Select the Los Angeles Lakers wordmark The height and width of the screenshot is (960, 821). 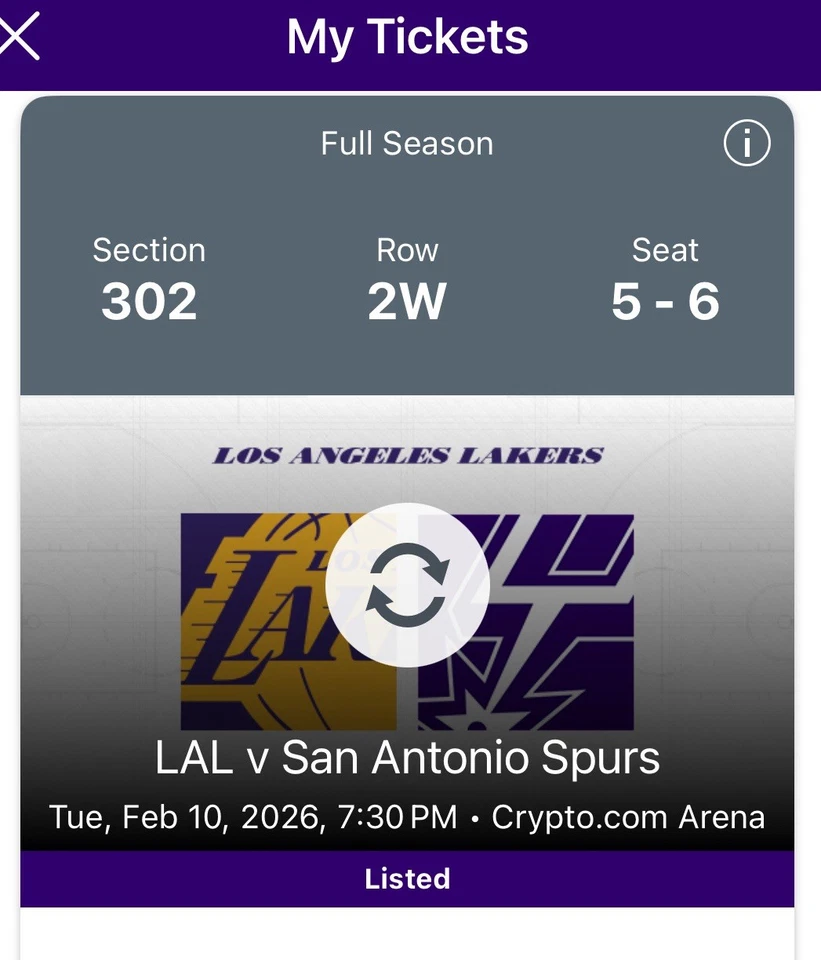click(406, 456)
